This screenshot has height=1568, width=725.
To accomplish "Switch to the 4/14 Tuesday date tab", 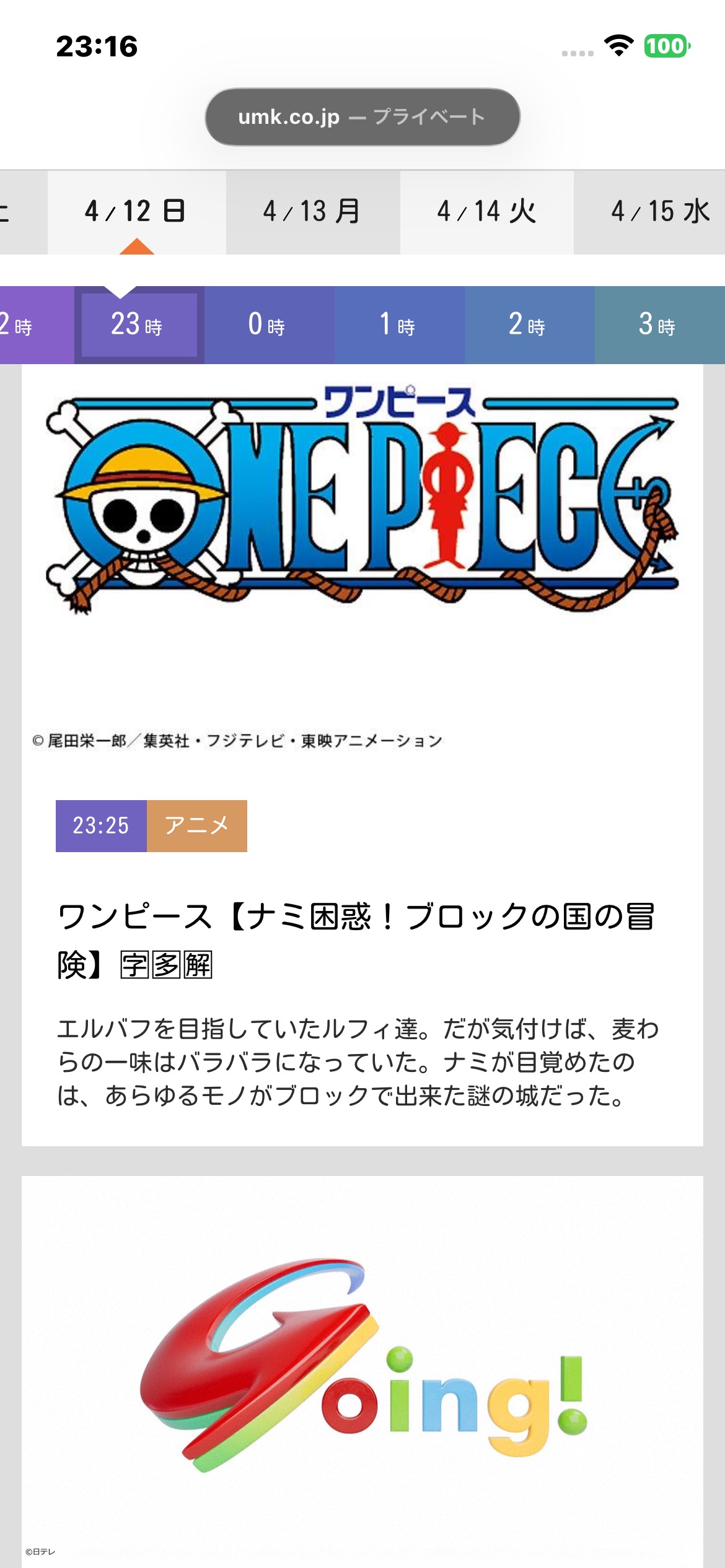I will [486, 212].
